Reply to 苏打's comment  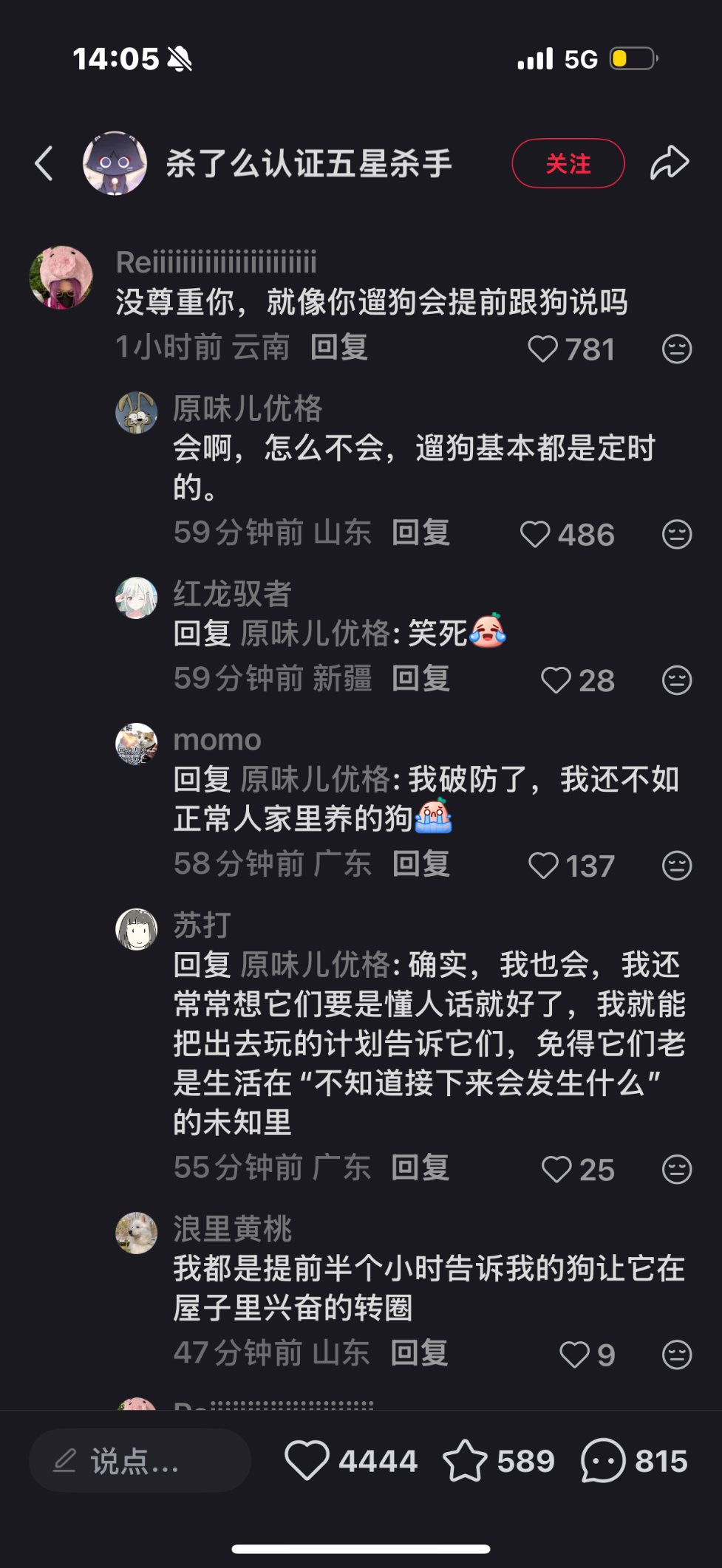pyautogui.click(x=420, y=1168)
